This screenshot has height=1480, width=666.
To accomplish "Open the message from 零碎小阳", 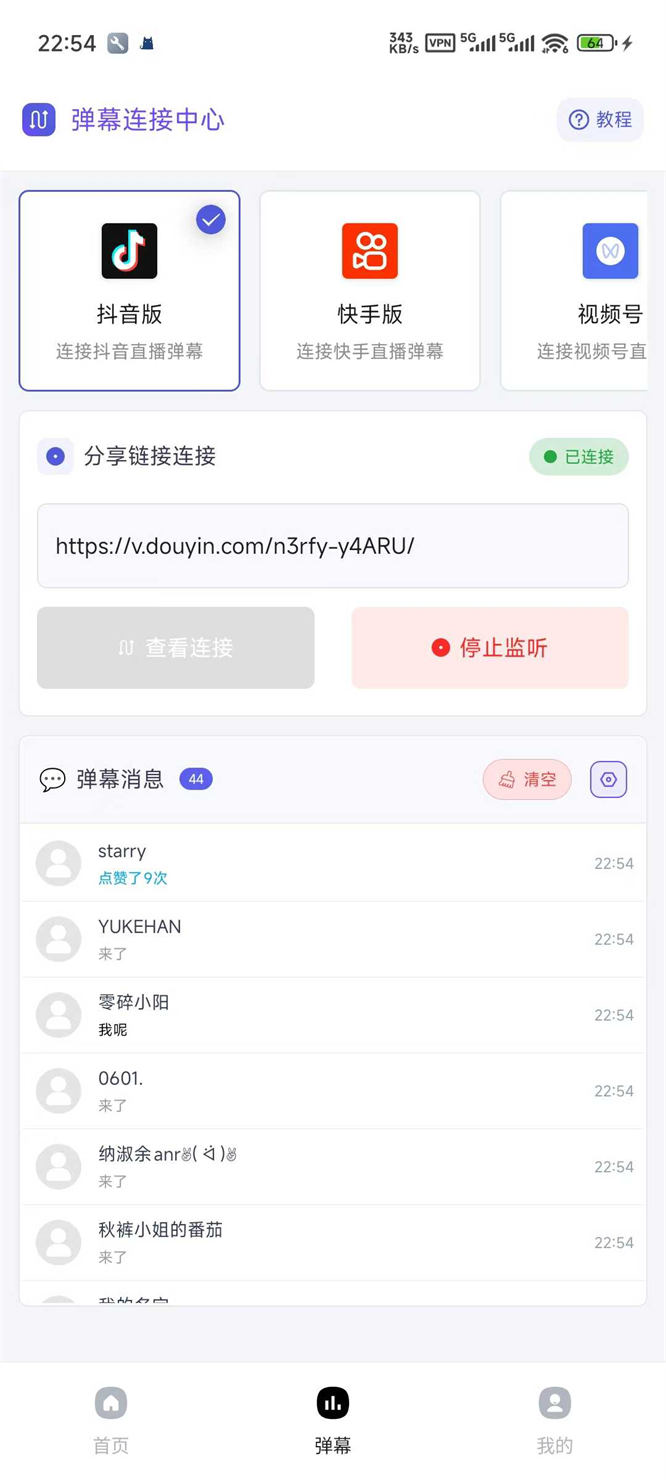I will [x=332, y=1015].
